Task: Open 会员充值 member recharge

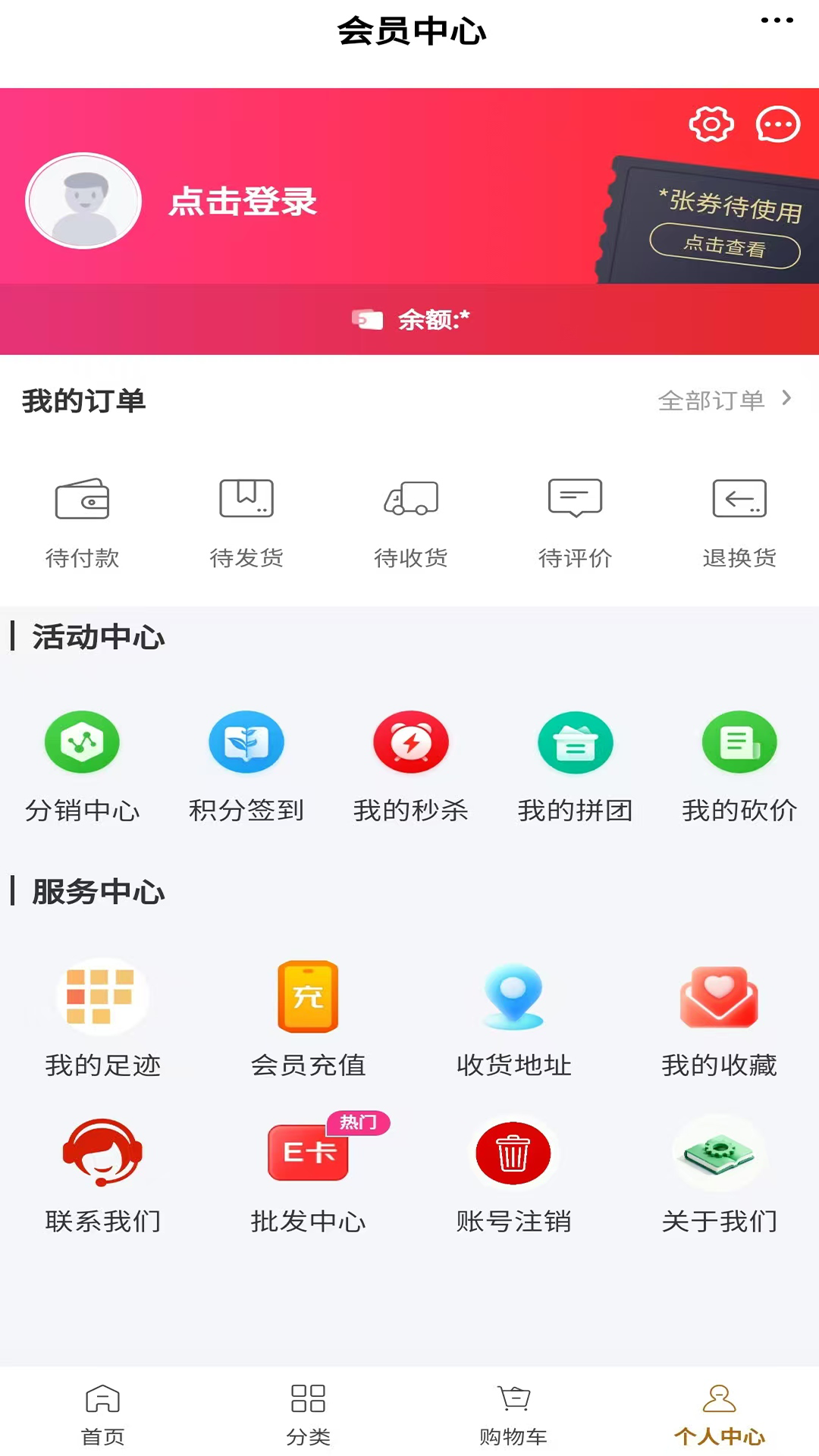Action: point(308,1020)
